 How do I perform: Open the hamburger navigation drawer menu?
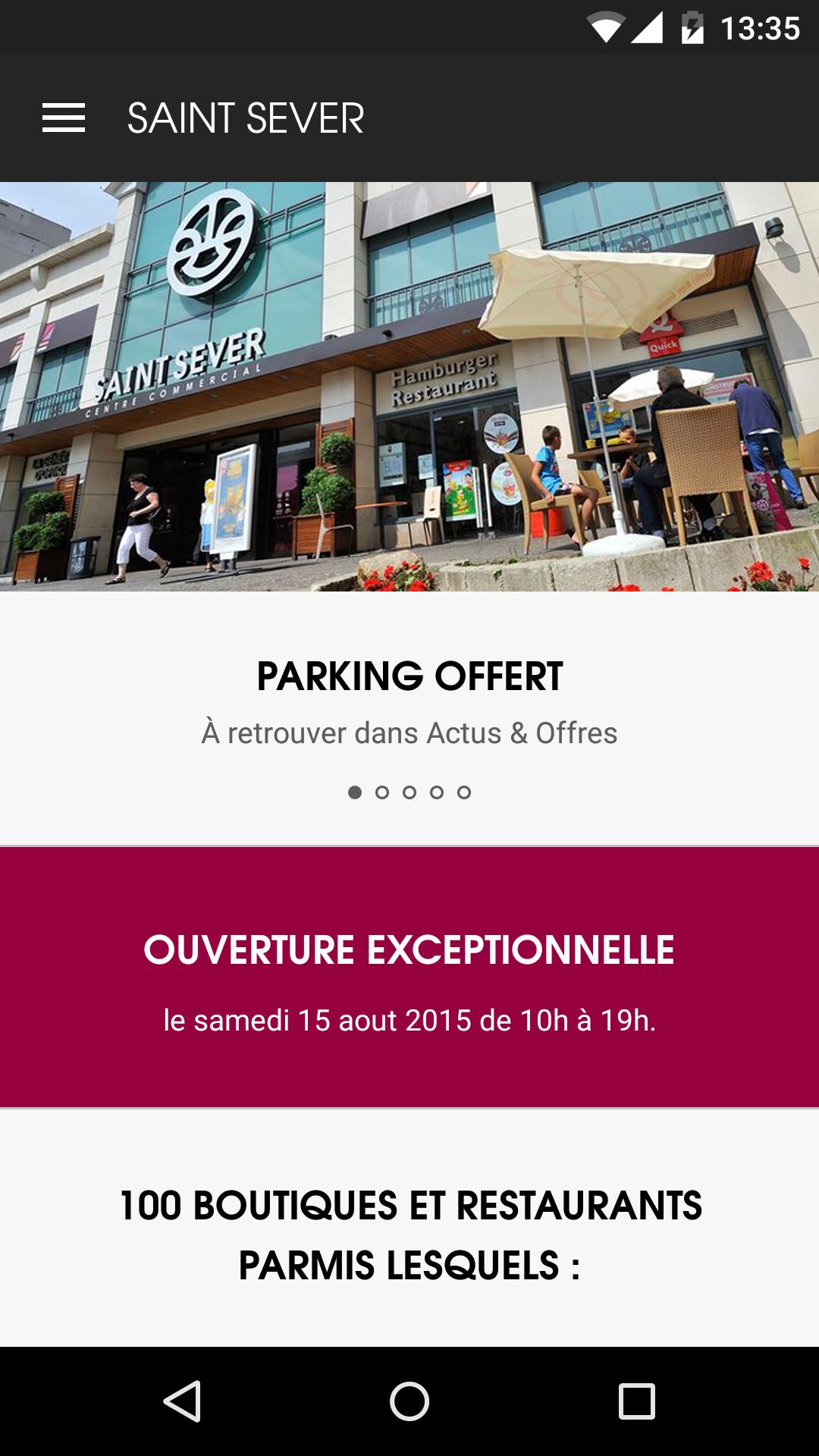[64, 118]
